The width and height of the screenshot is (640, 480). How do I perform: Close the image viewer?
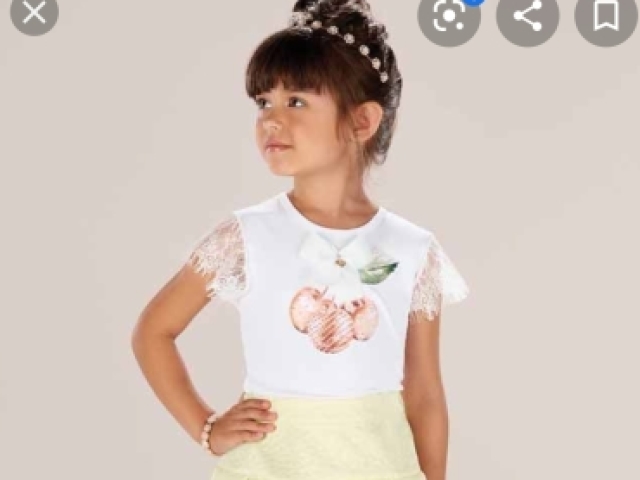click(33, 13)
